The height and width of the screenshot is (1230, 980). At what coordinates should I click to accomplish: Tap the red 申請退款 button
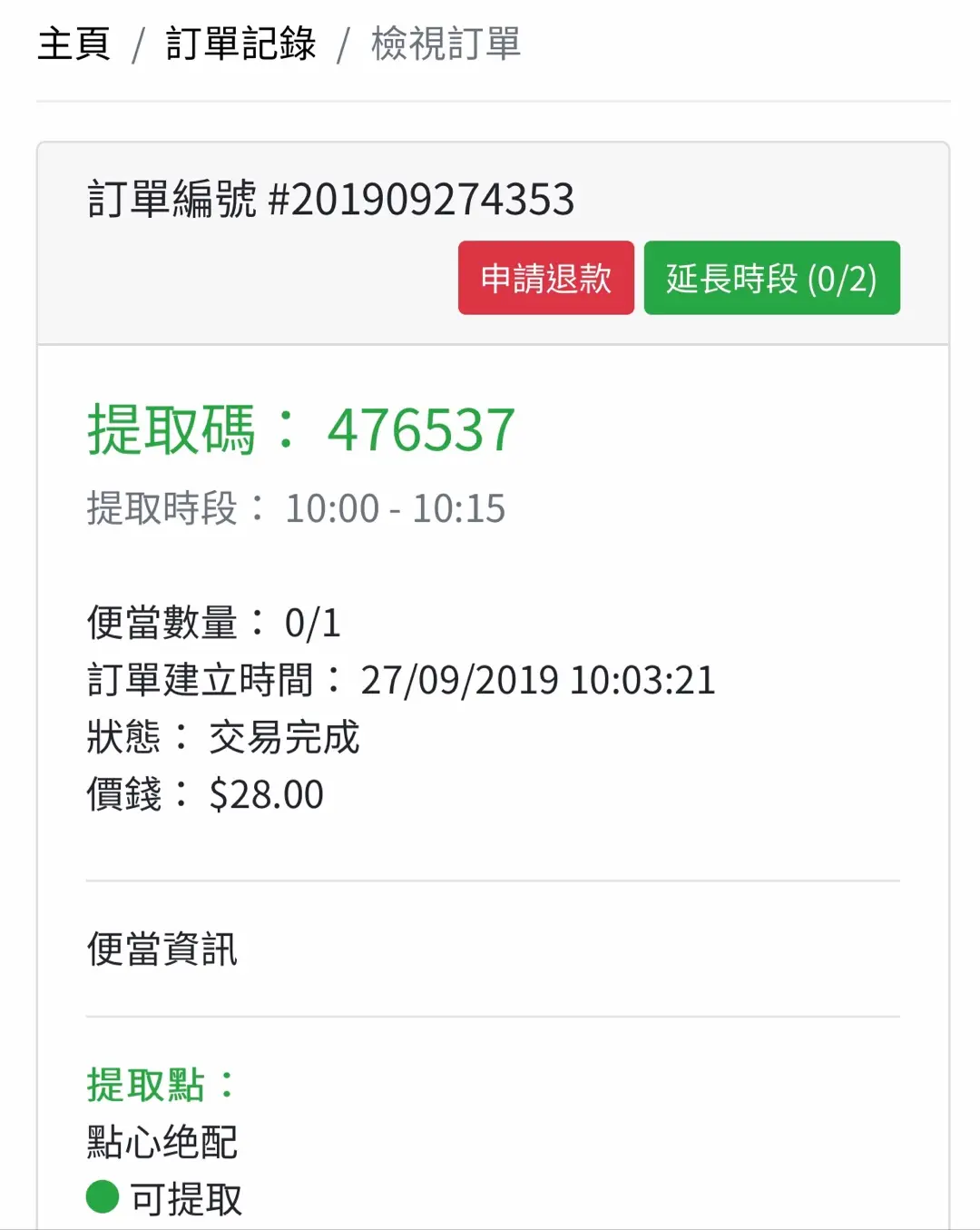coord(545,278)
